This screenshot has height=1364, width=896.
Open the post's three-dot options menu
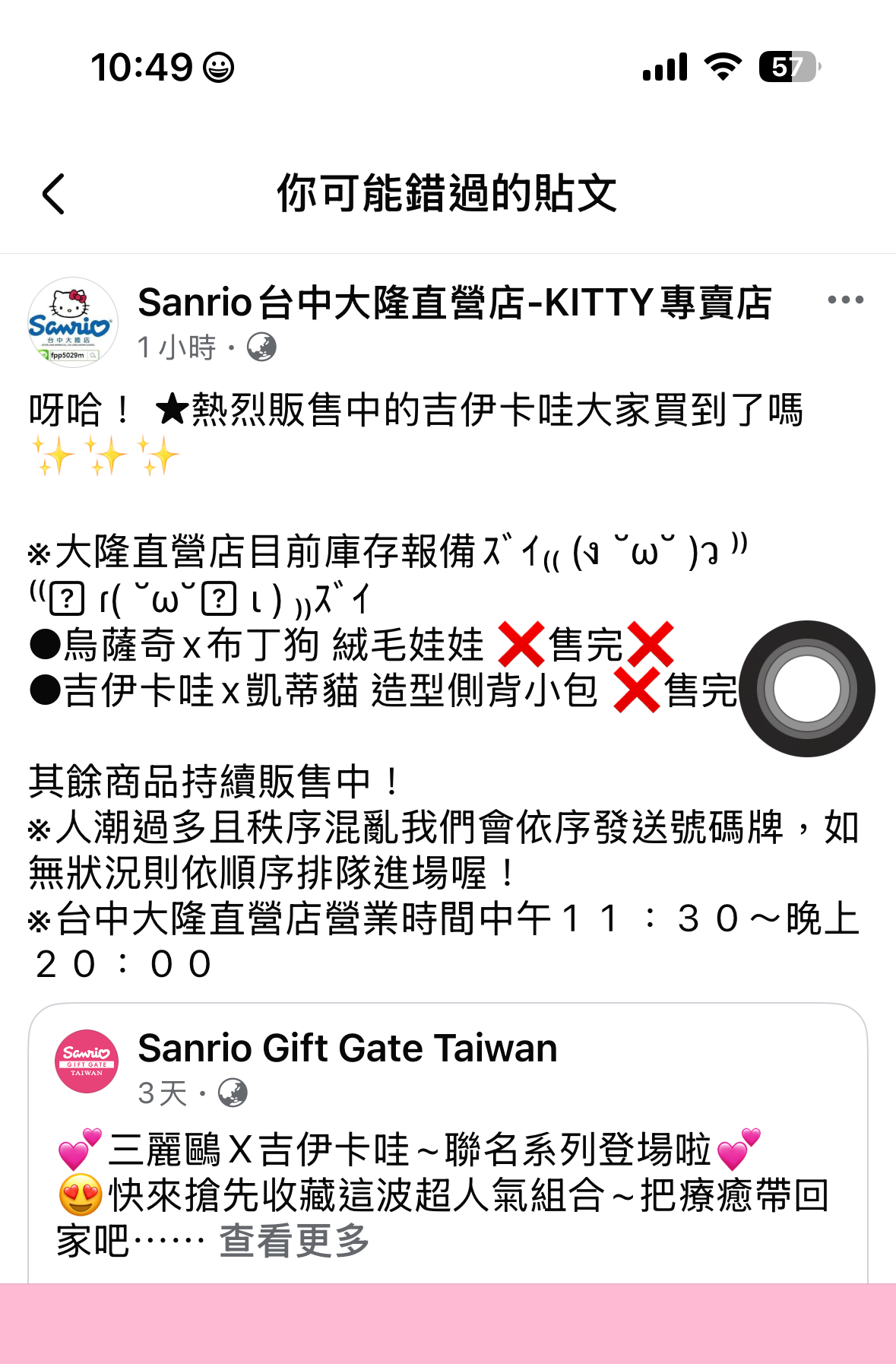click(845, 300)
